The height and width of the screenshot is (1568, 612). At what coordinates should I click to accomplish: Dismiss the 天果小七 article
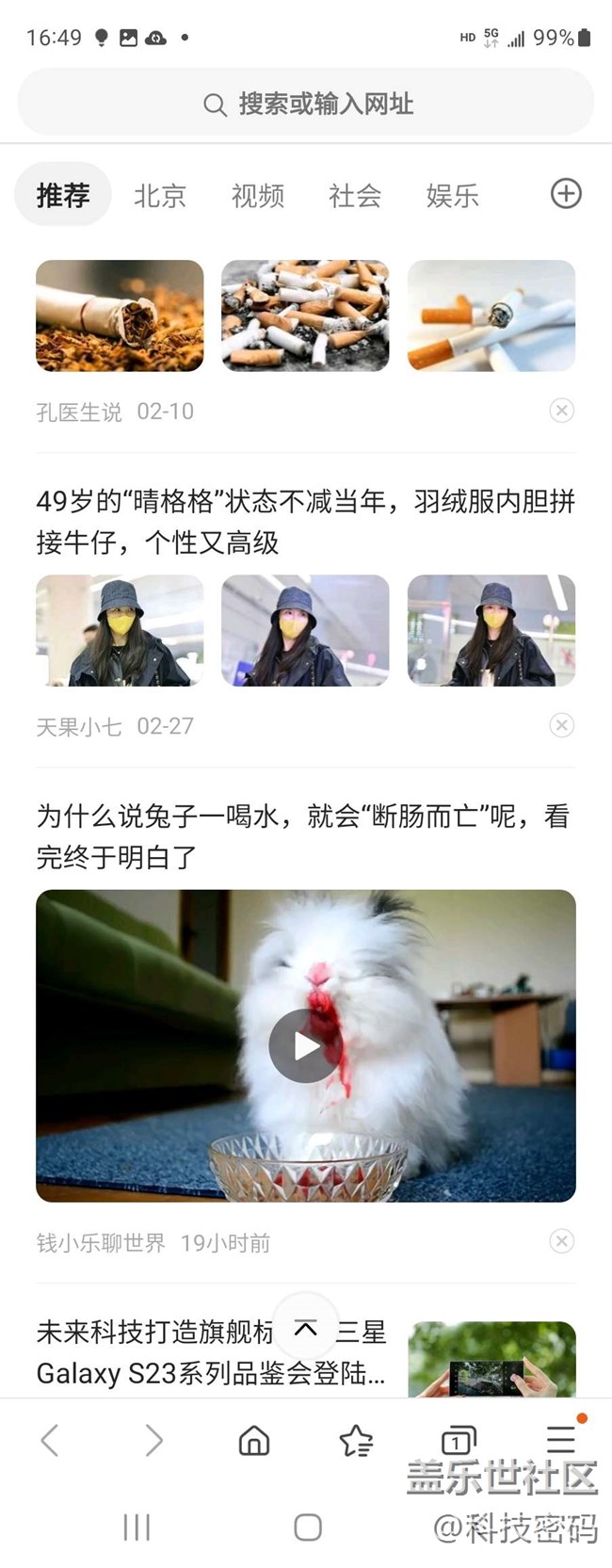click(562, 725)
